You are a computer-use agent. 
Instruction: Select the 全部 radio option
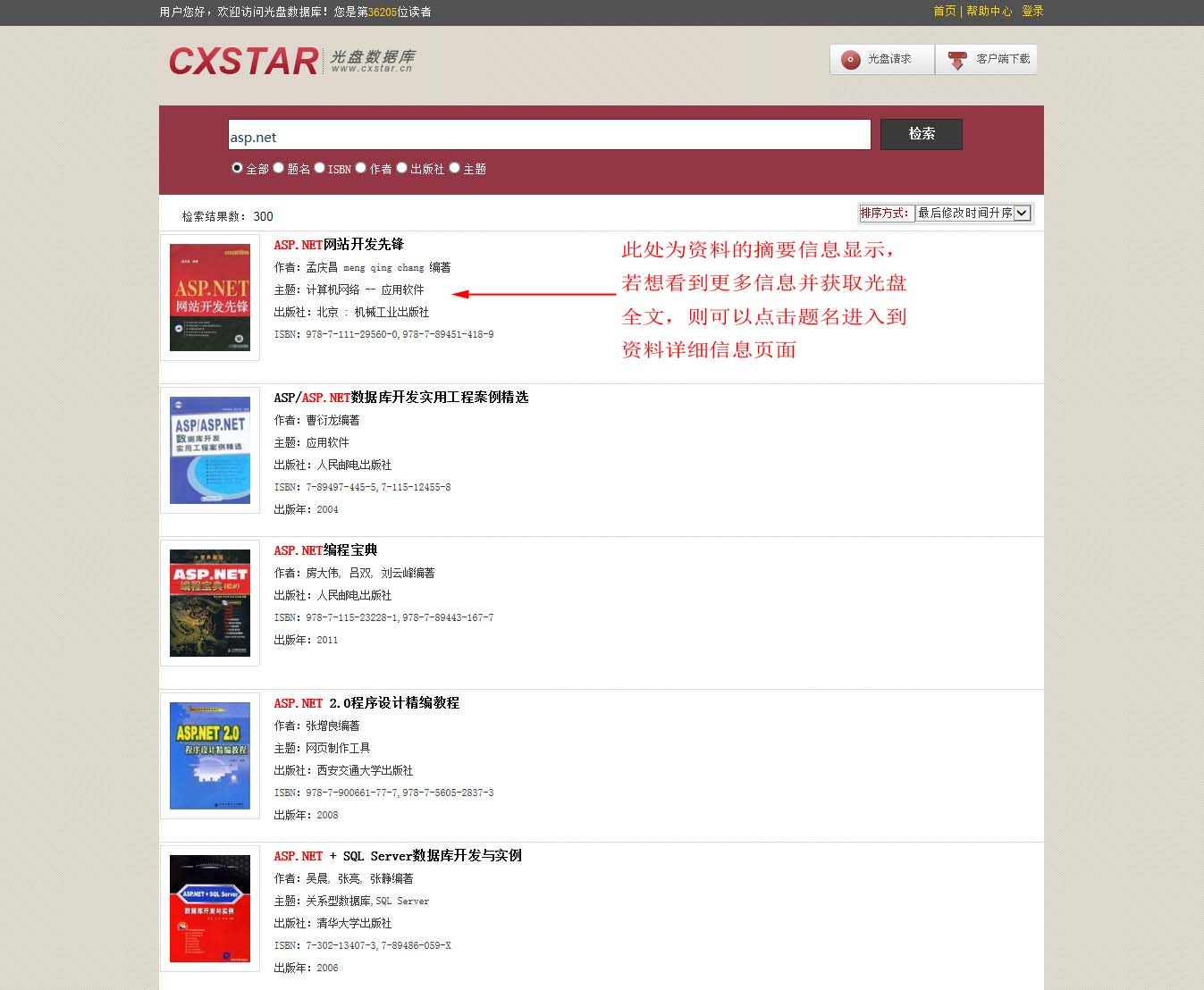tap(237, 168)
